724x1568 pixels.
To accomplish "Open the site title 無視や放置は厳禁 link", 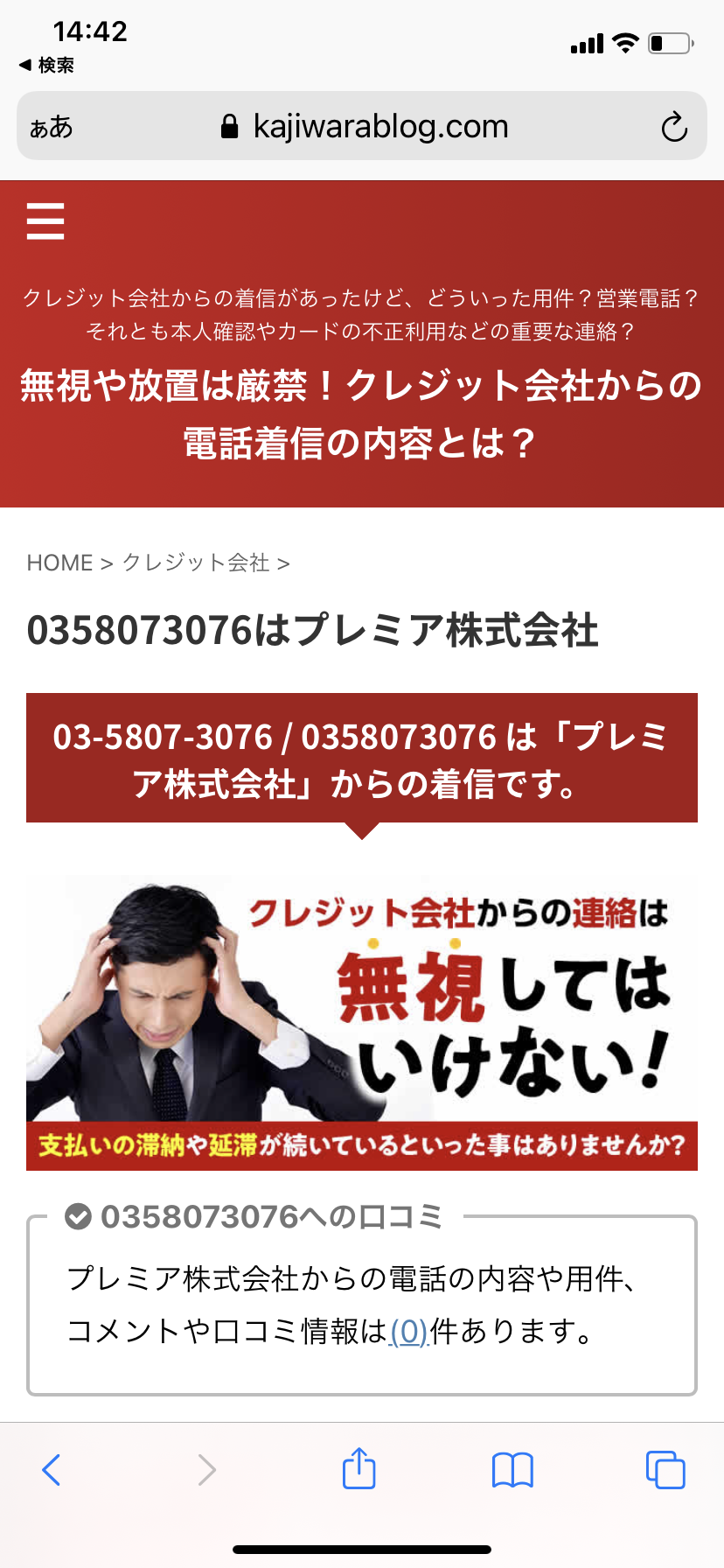I will tap(361, 414).
